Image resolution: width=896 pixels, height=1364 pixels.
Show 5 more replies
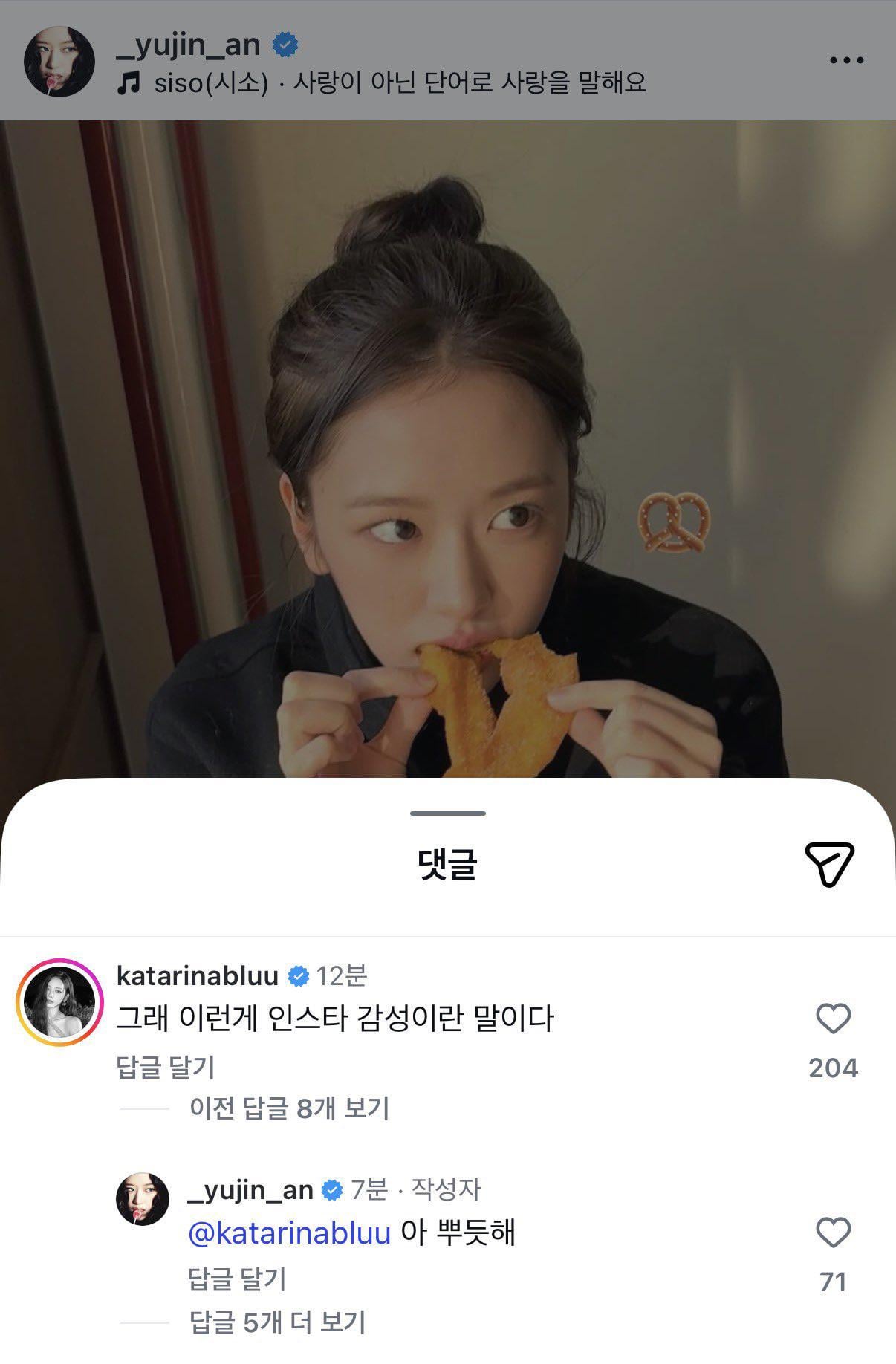277,1322
